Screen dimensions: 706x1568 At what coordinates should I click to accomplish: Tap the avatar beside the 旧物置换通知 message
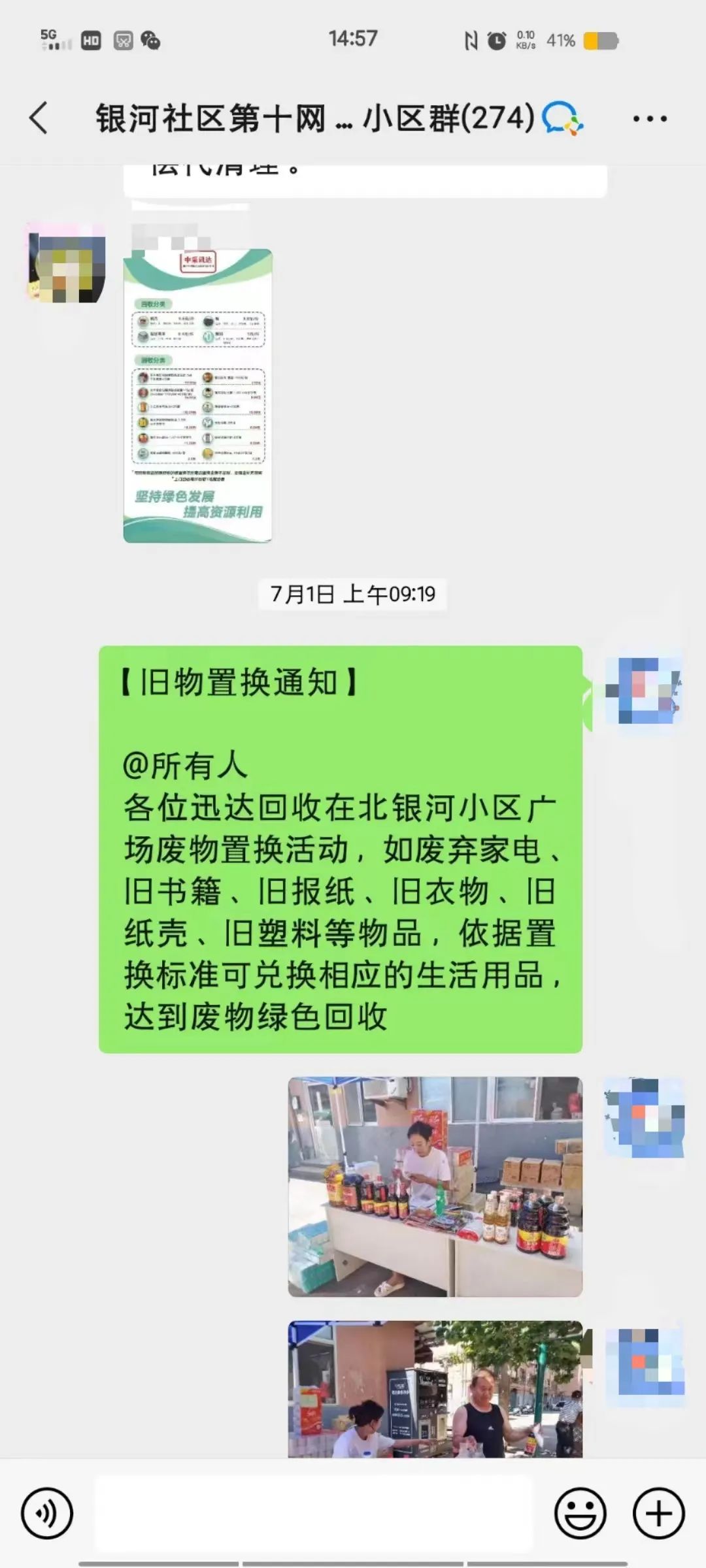(x=644, y=691)
